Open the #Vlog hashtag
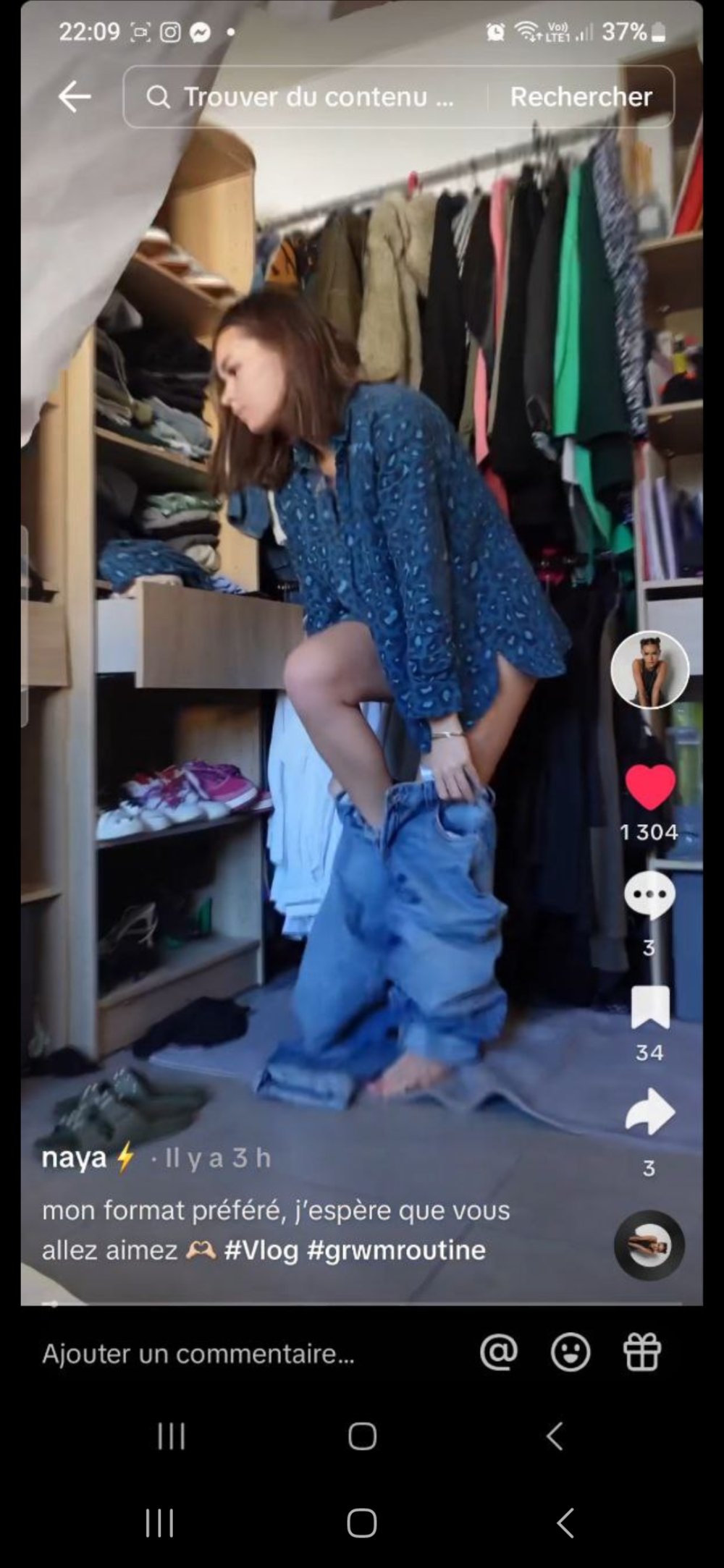The height and width of the screenshot is (1568, 724). click(261, 1250)
